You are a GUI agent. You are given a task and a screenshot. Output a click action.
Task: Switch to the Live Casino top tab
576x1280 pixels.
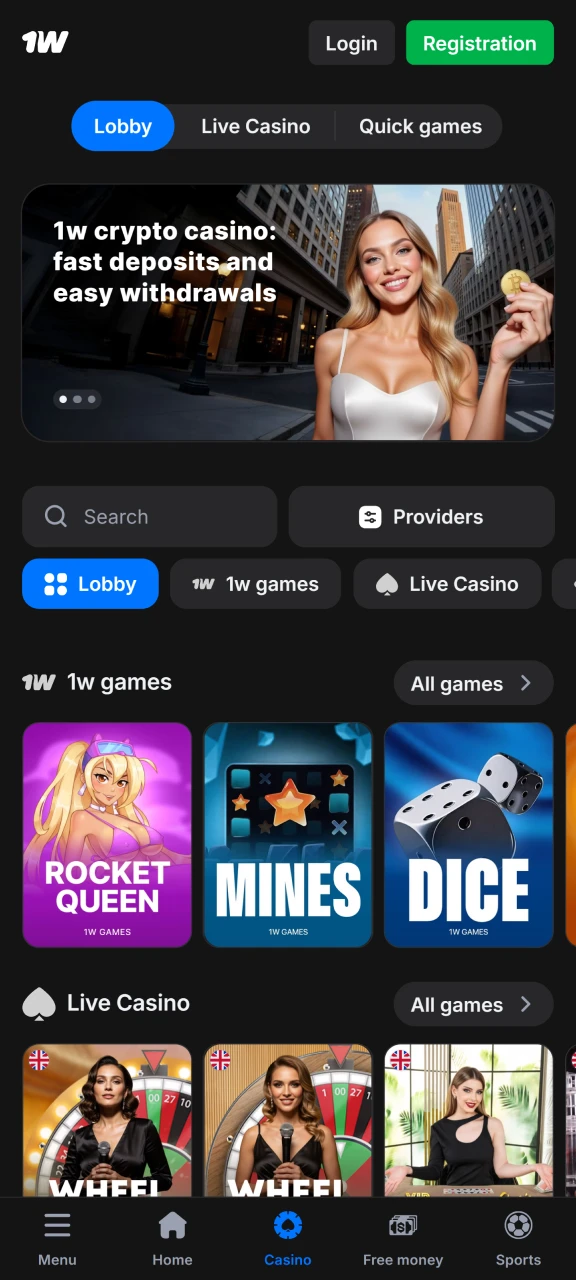[x=255, y=127]
